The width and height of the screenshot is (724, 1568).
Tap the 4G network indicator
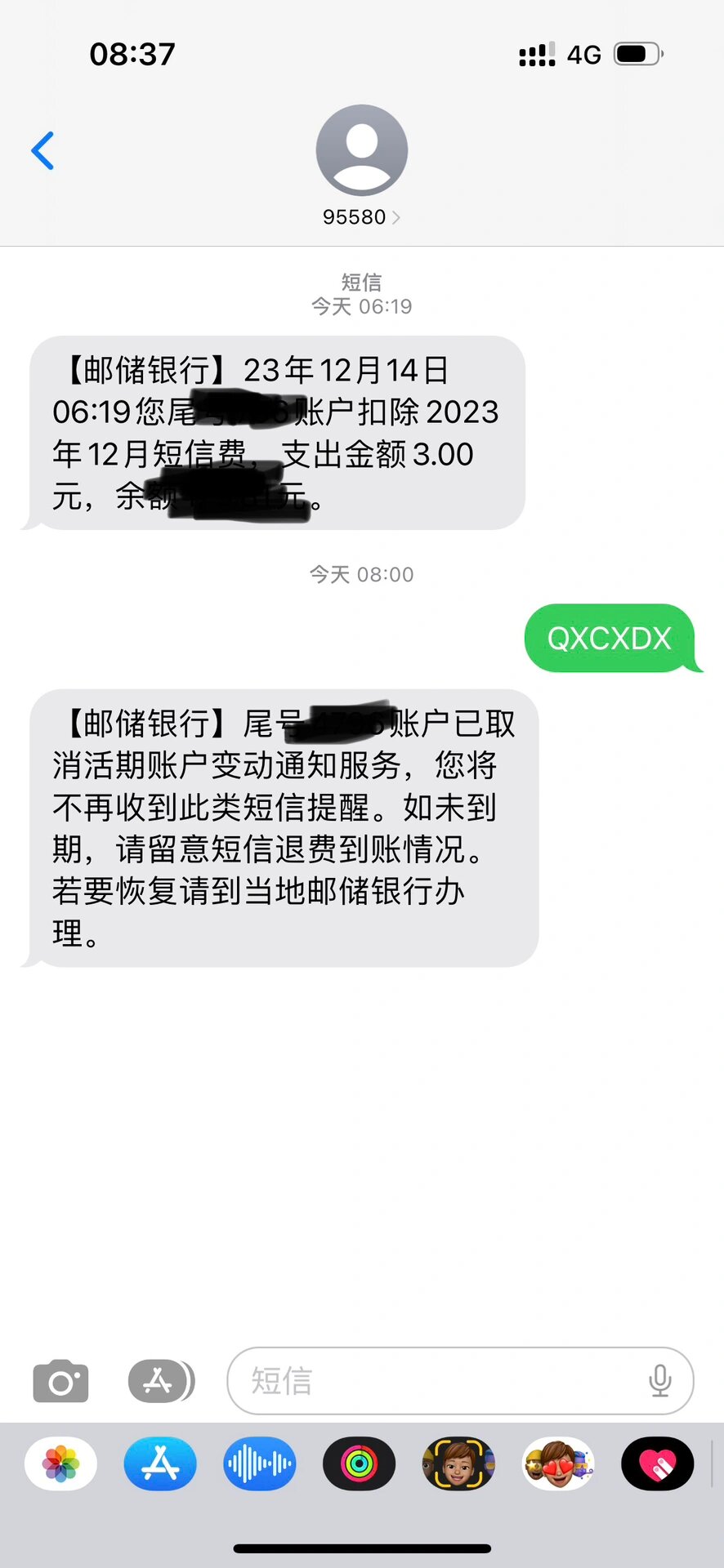(x=583, y=52)
